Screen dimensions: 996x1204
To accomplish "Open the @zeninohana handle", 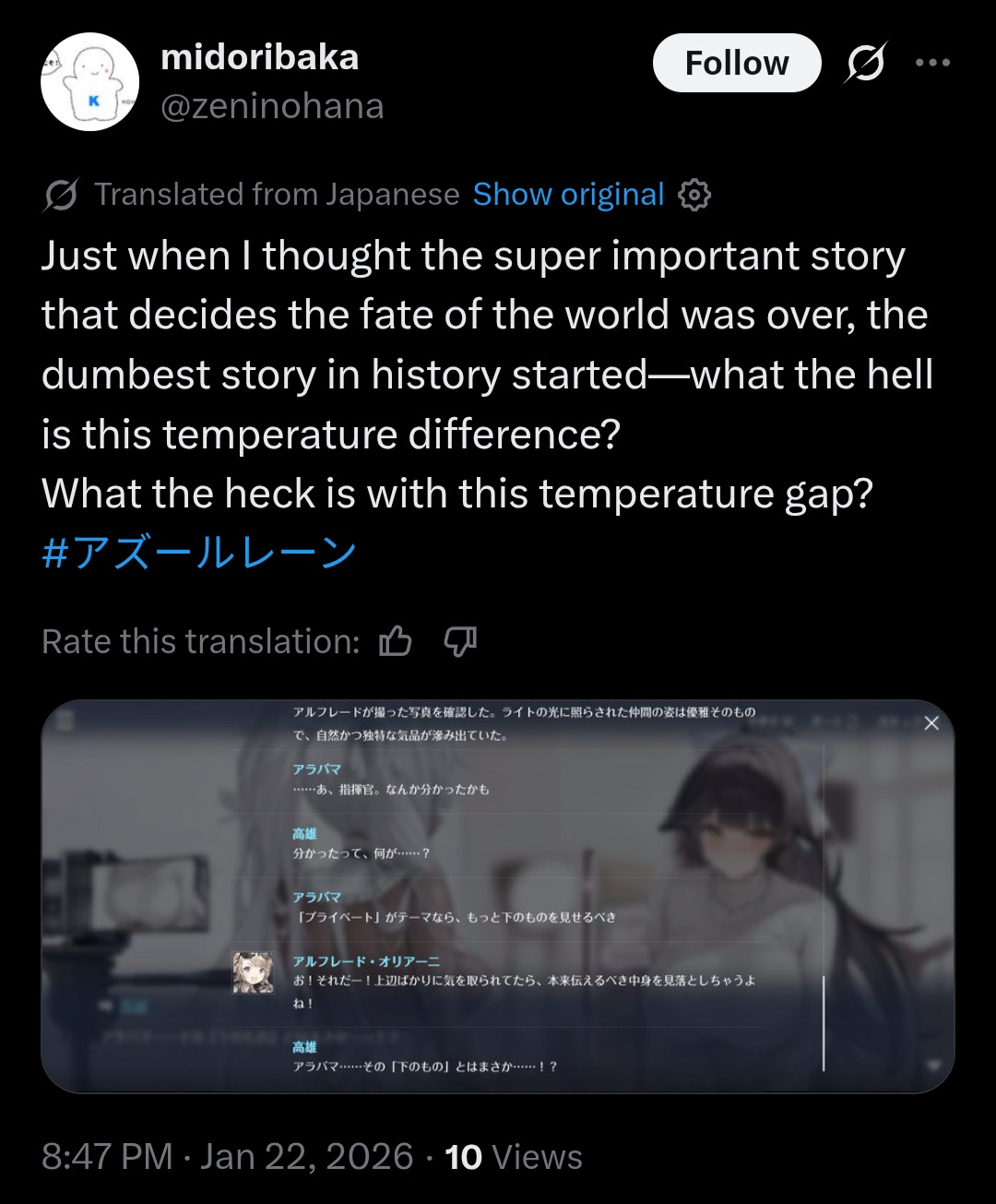I will tap(272, 106).
